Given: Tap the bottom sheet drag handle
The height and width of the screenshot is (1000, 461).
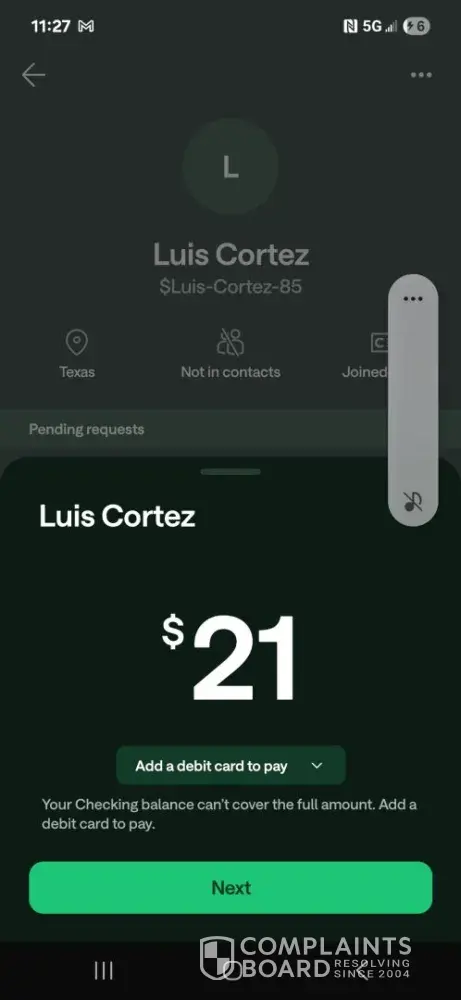Looking at the screenshot, I should tap(230, 472).
